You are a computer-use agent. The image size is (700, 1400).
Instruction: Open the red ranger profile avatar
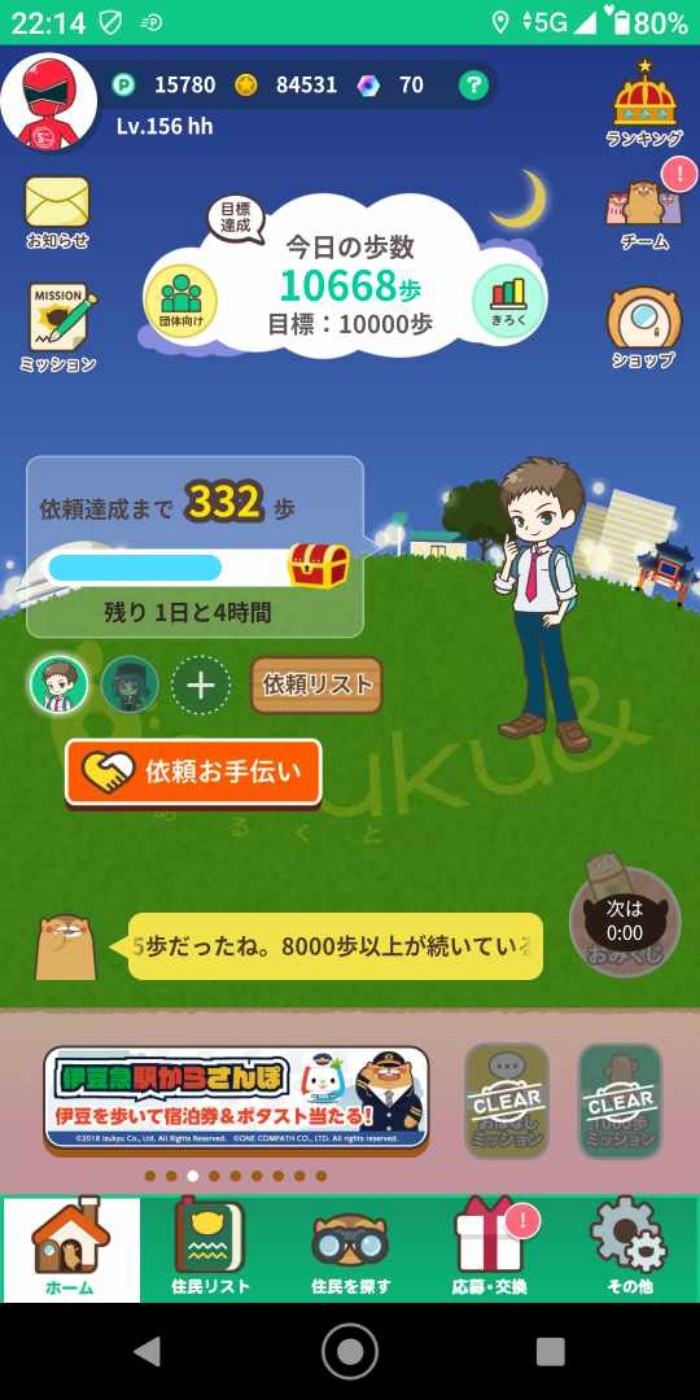click(49, 102)
